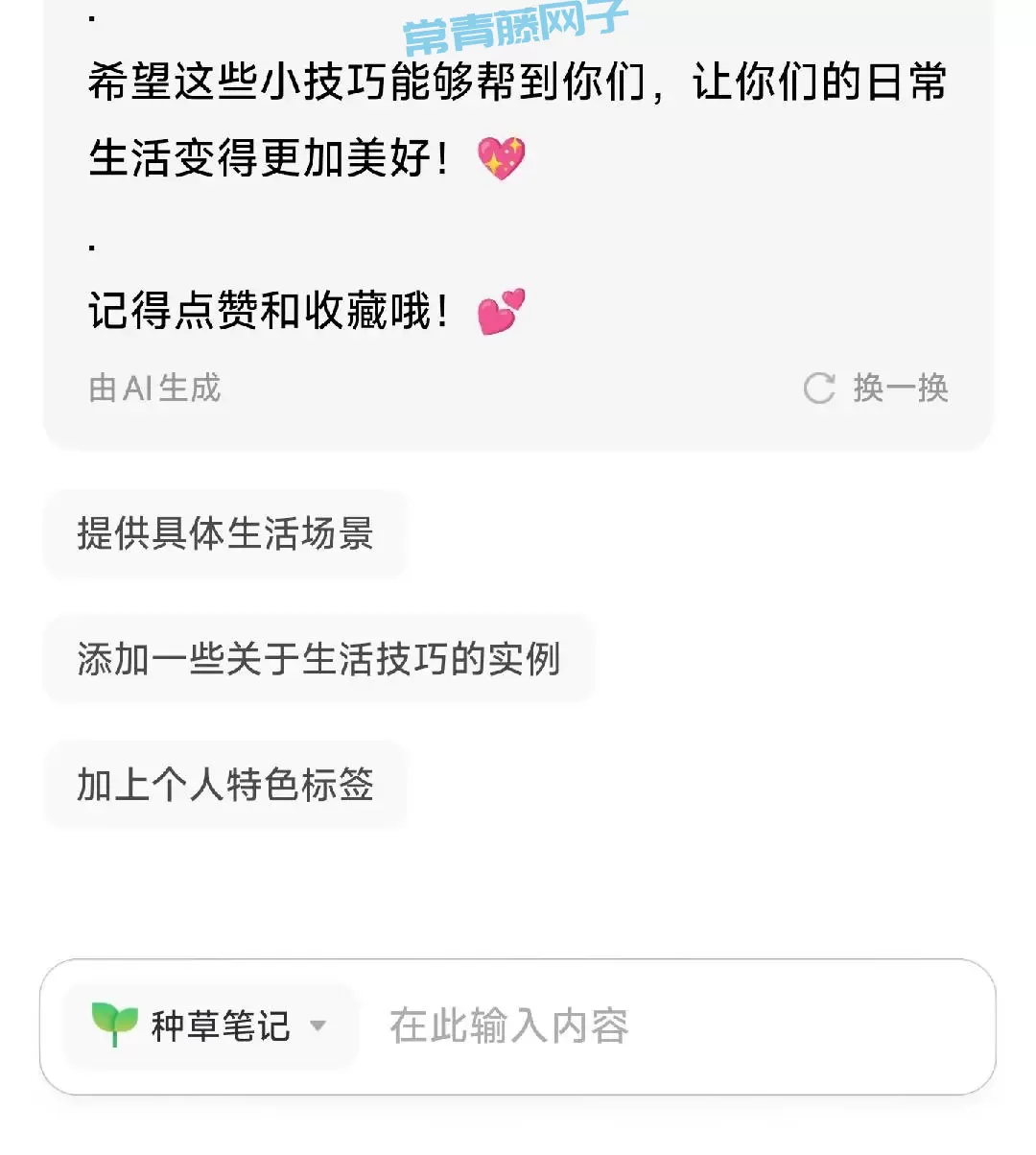Open the 种草笔记 style dropdown
The height and width of the screenshot is (1155, 1036).
211,1026
